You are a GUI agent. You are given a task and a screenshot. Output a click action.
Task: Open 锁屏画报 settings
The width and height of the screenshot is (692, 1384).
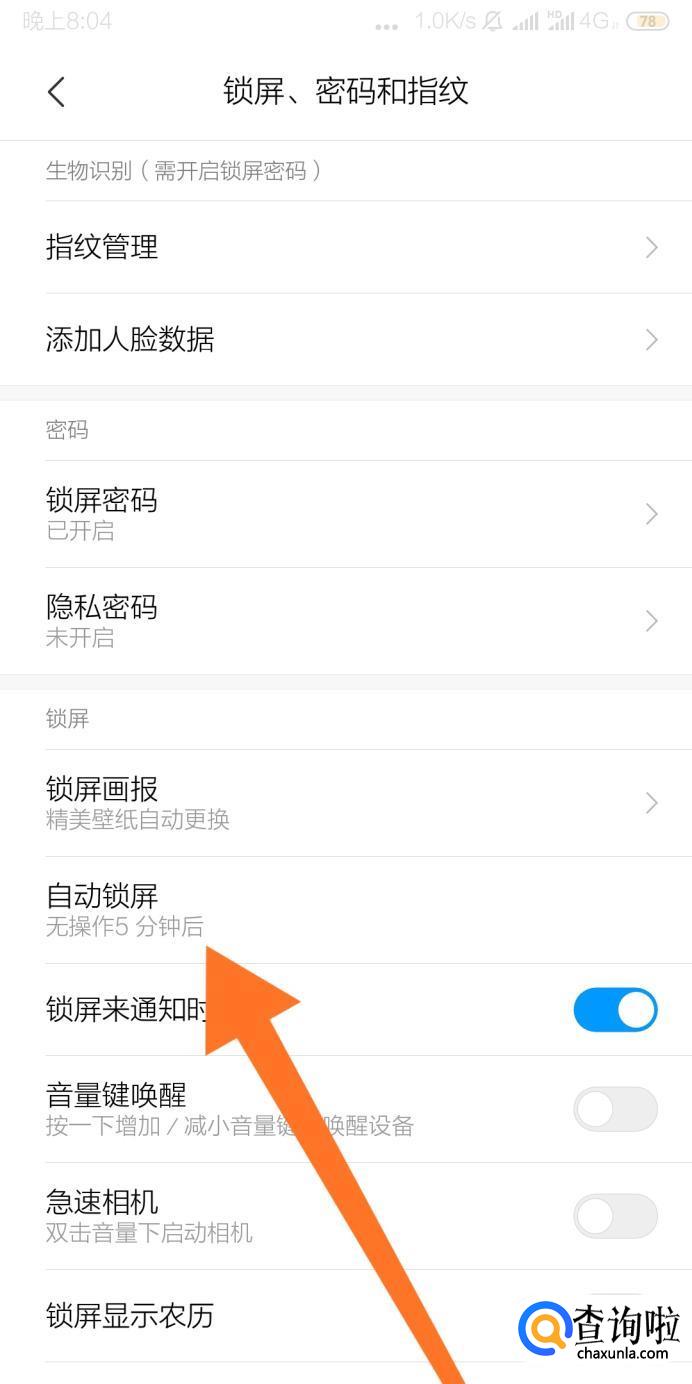click(x=346, y=803)
